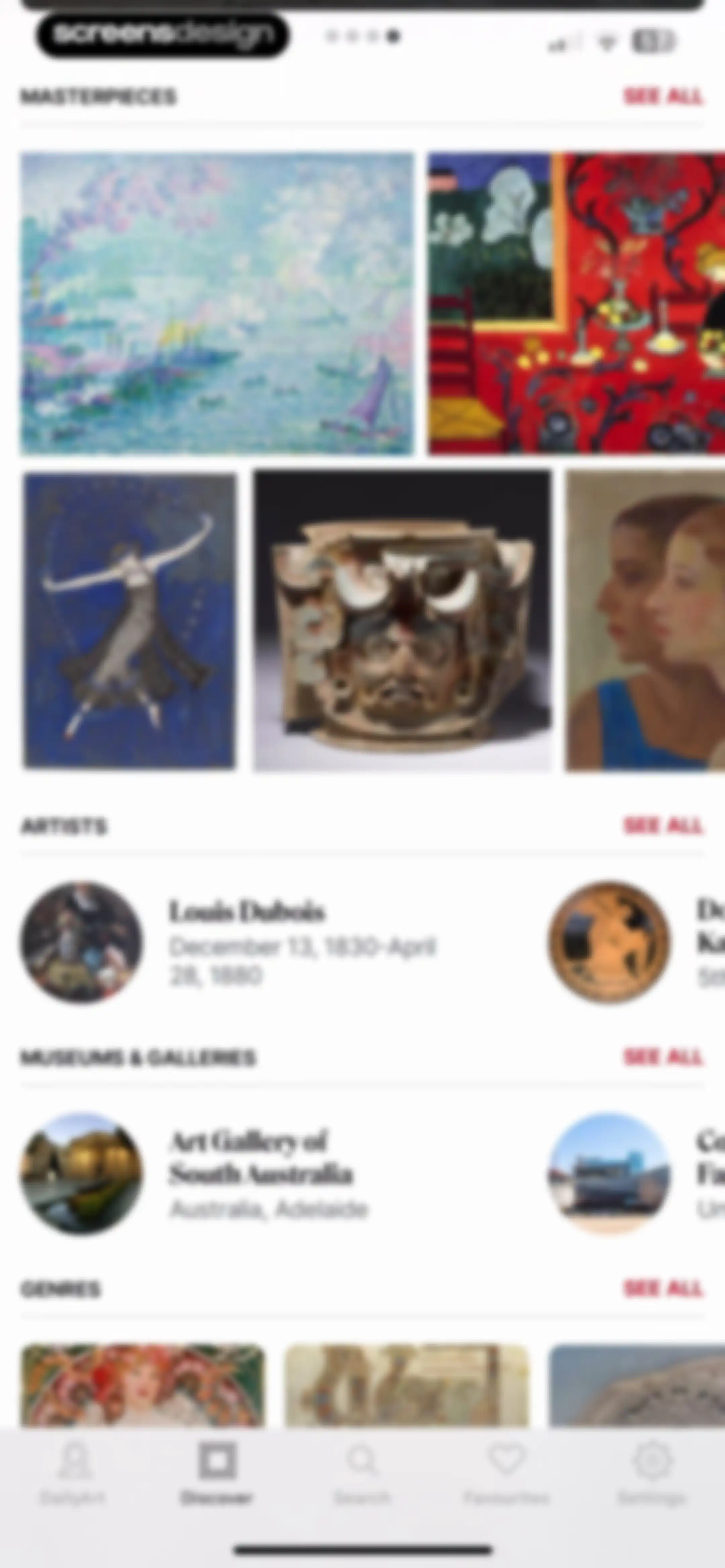Screen dimensions: 725x1568
Task: Open the two women profile portrait
Action: pyautogui.click(x=645, y=620)
